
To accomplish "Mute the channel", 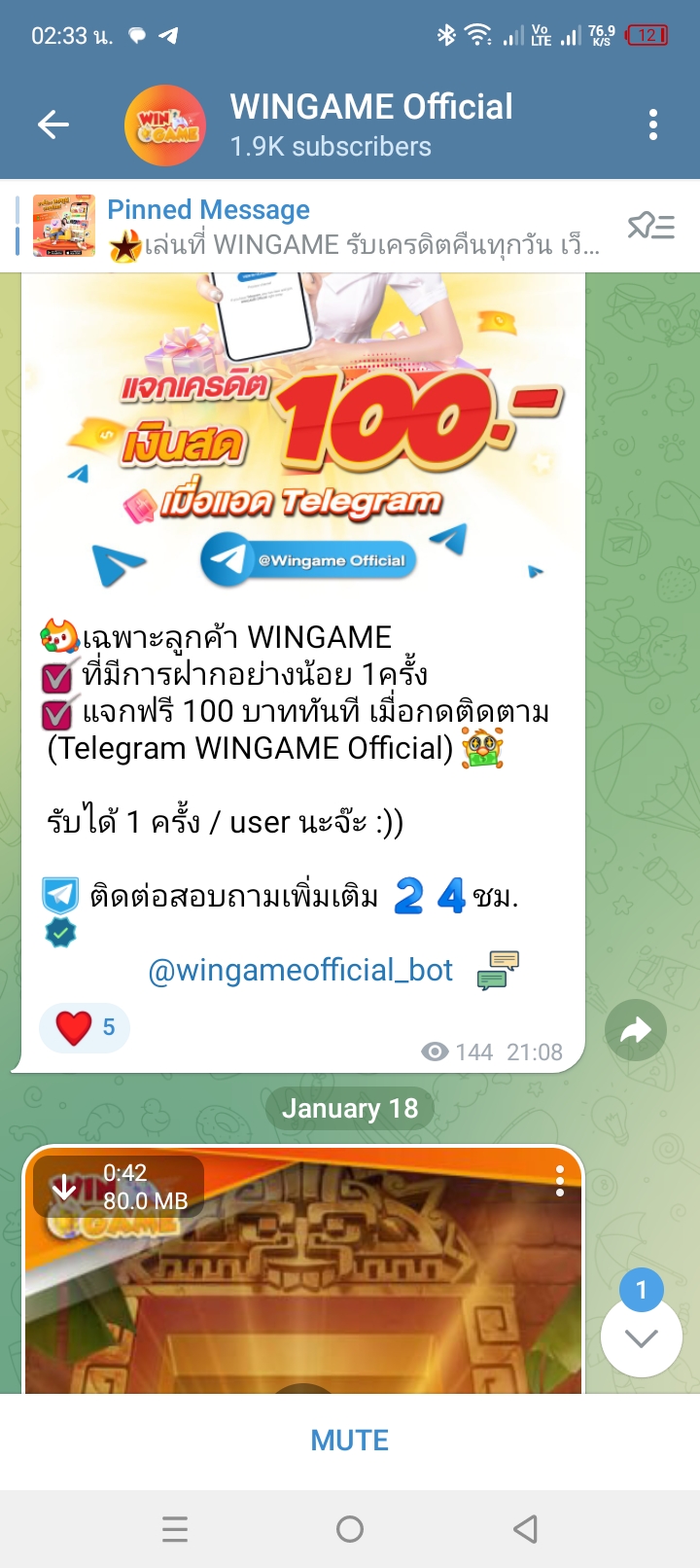I will 350,1441.
